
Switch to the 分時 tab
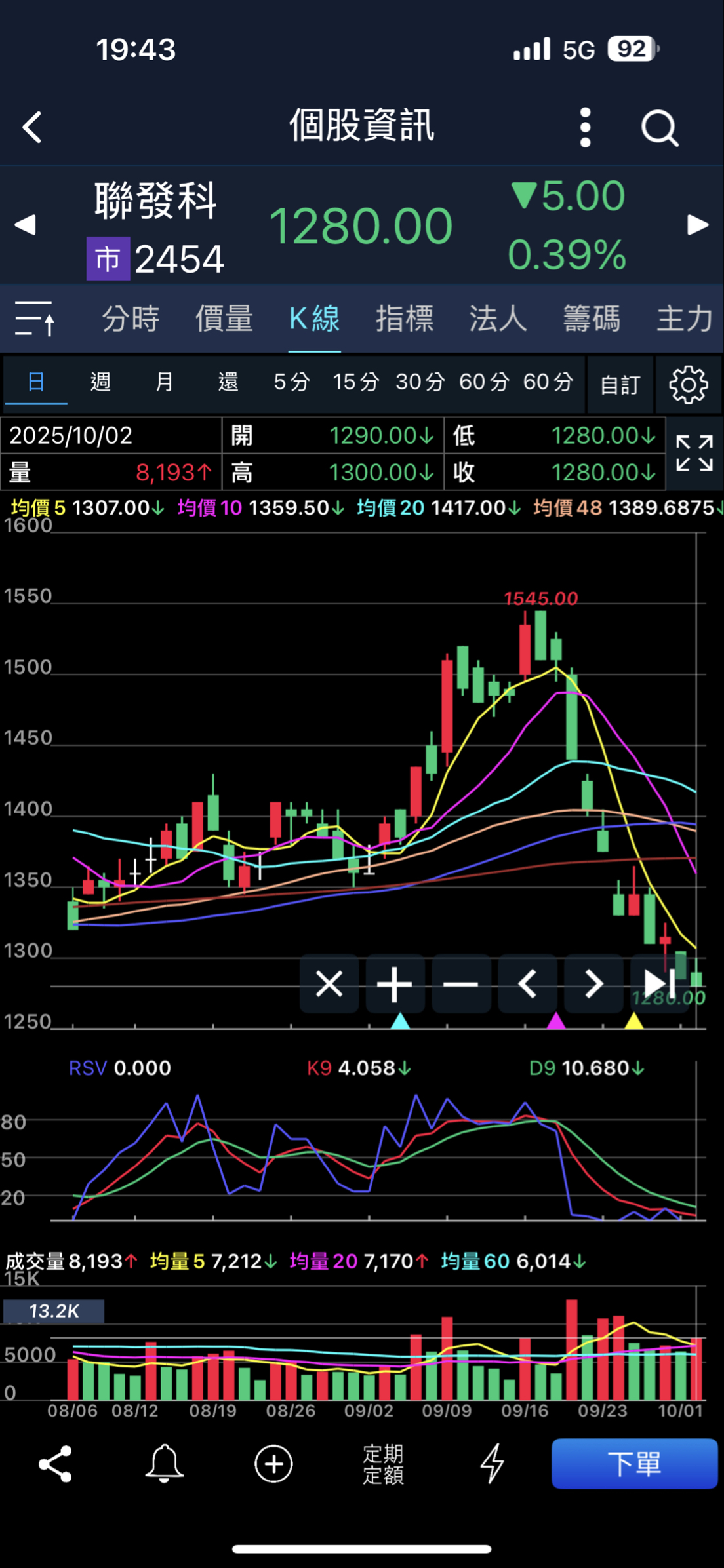tap(131, 319)
